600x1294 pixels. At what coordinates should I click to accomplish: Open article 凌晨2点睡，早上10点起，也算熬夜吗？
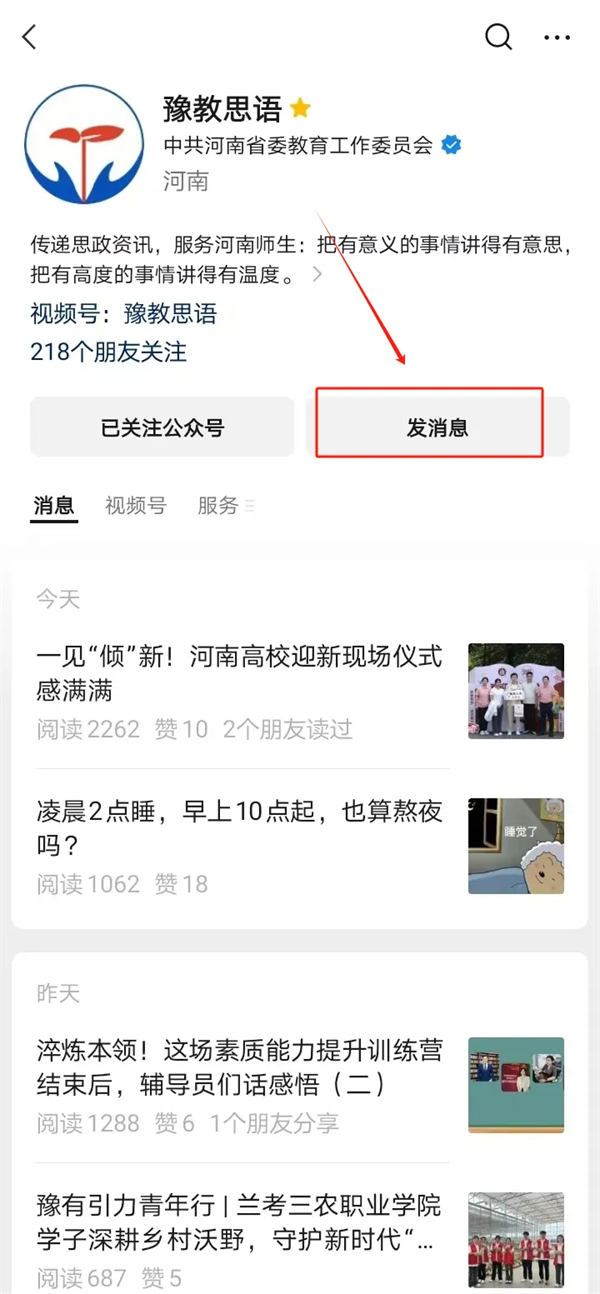point(240,828)
